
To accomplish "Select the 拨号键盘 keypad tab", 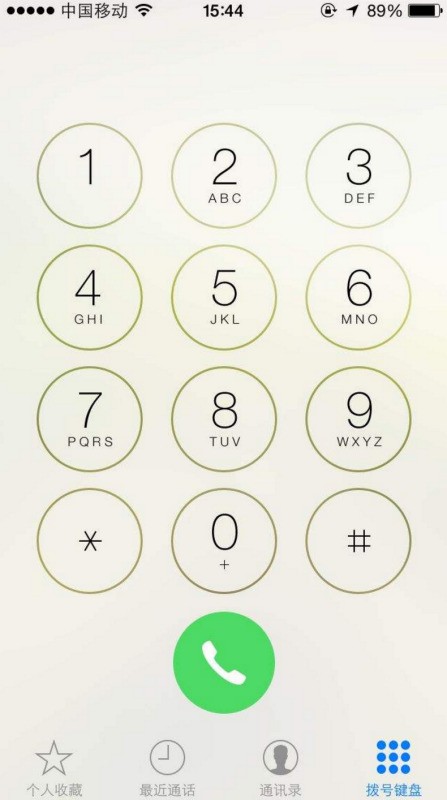I will pos(393,767).
